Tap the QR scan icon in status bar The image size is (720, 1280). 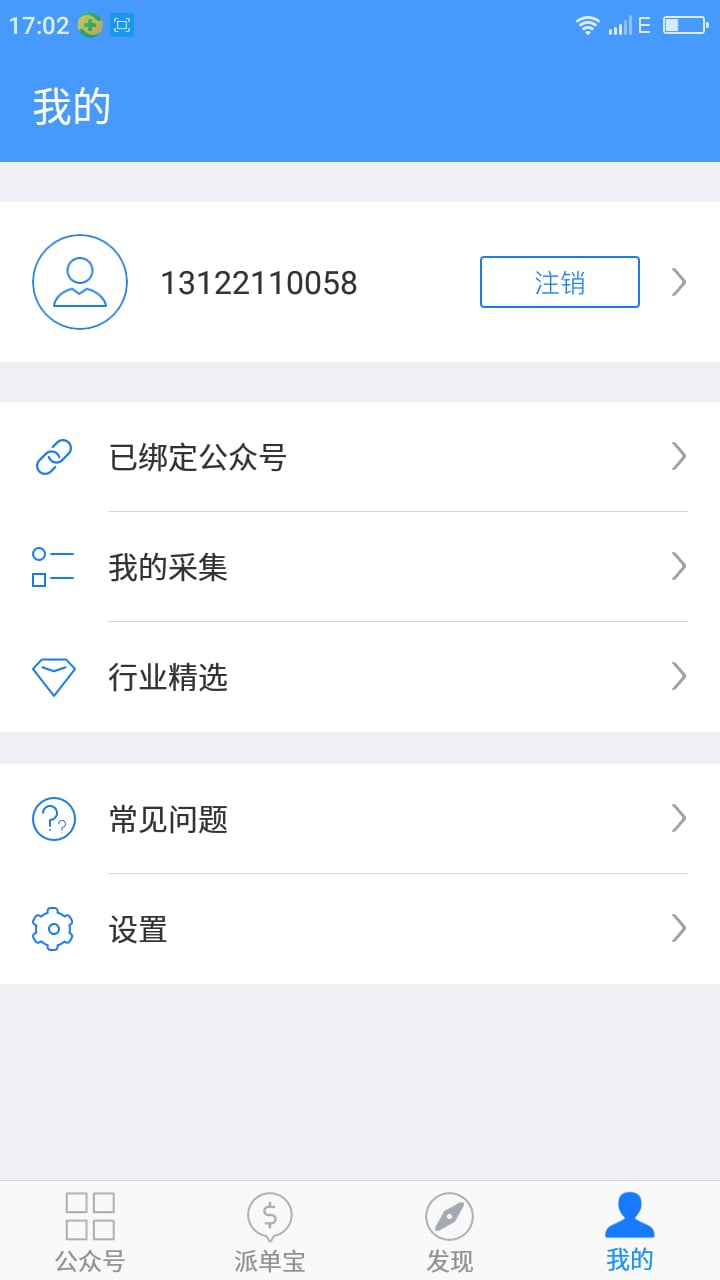123,24
